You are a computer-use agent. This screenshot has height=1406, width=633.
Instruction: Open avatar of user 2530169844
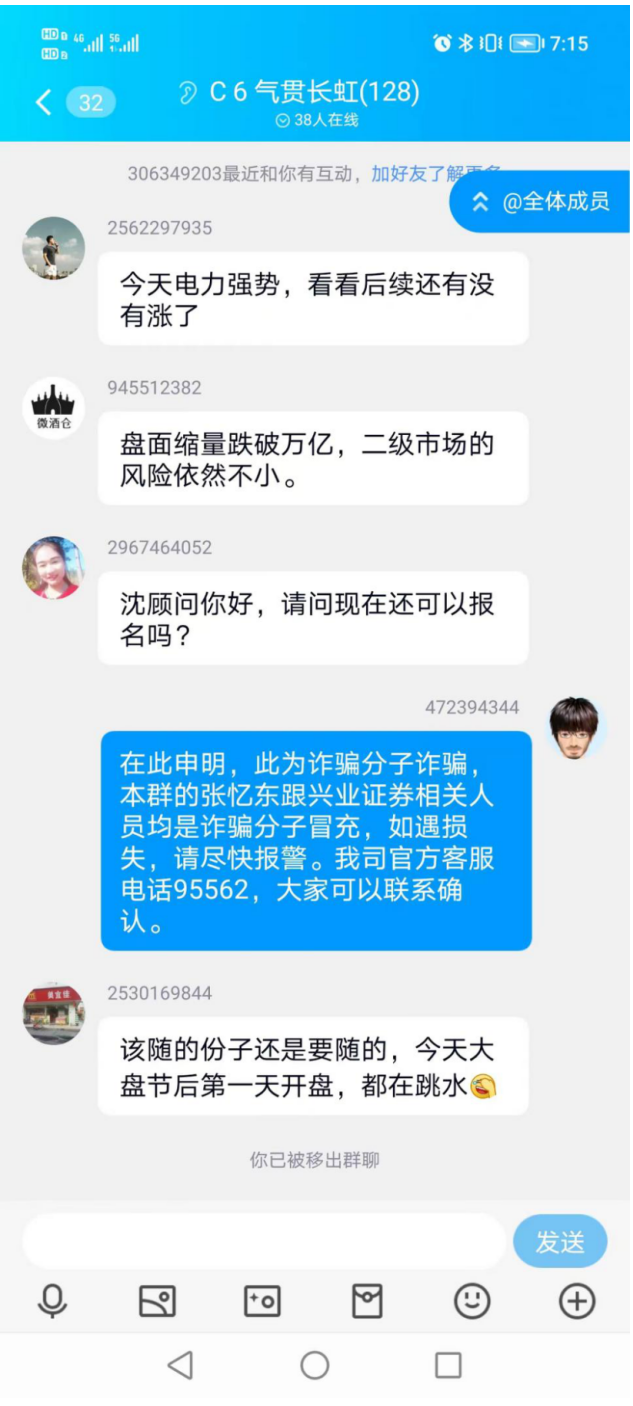pyautogui.click(x=53, y=1013)
